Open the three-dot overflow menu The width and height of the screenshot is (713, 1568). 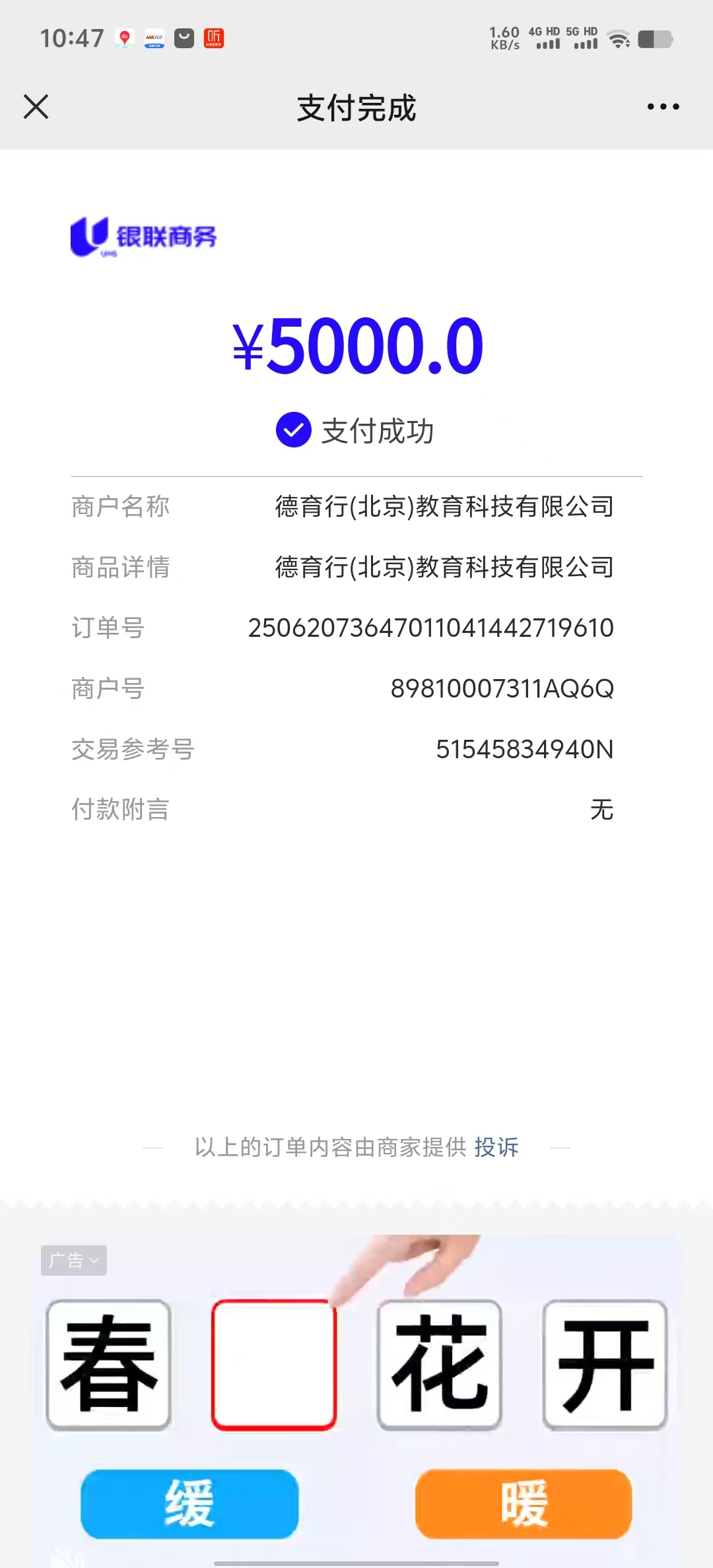pos(663,107)
